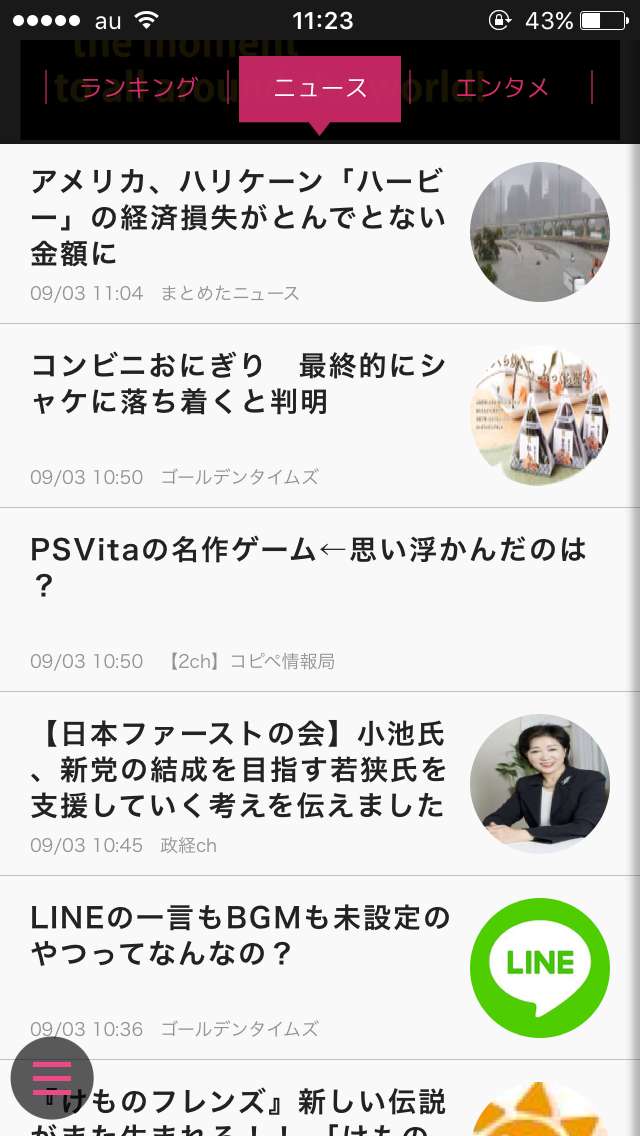
Task: Switch to the ランキング tab
Action: (139, 88)
